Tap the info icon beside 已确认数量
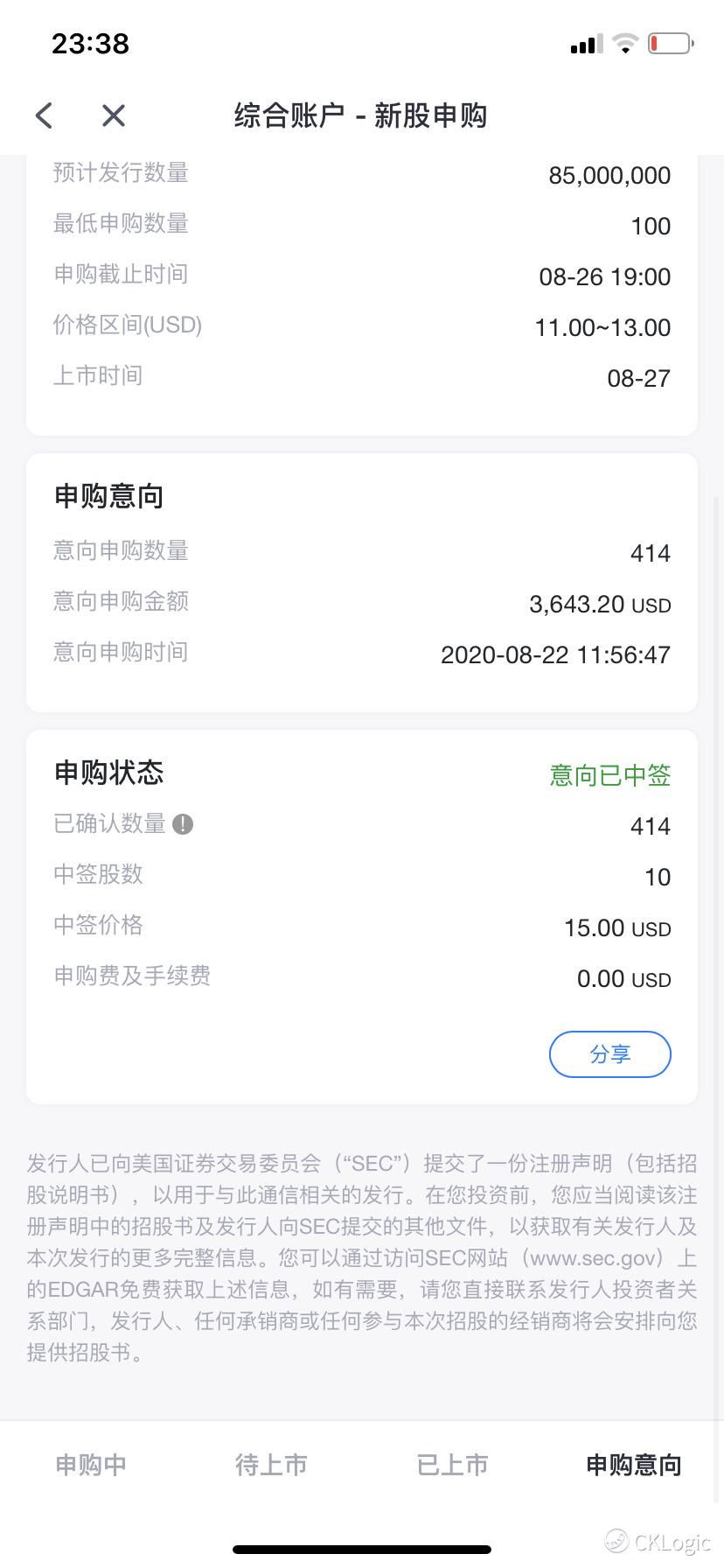 tap(183, 824)
